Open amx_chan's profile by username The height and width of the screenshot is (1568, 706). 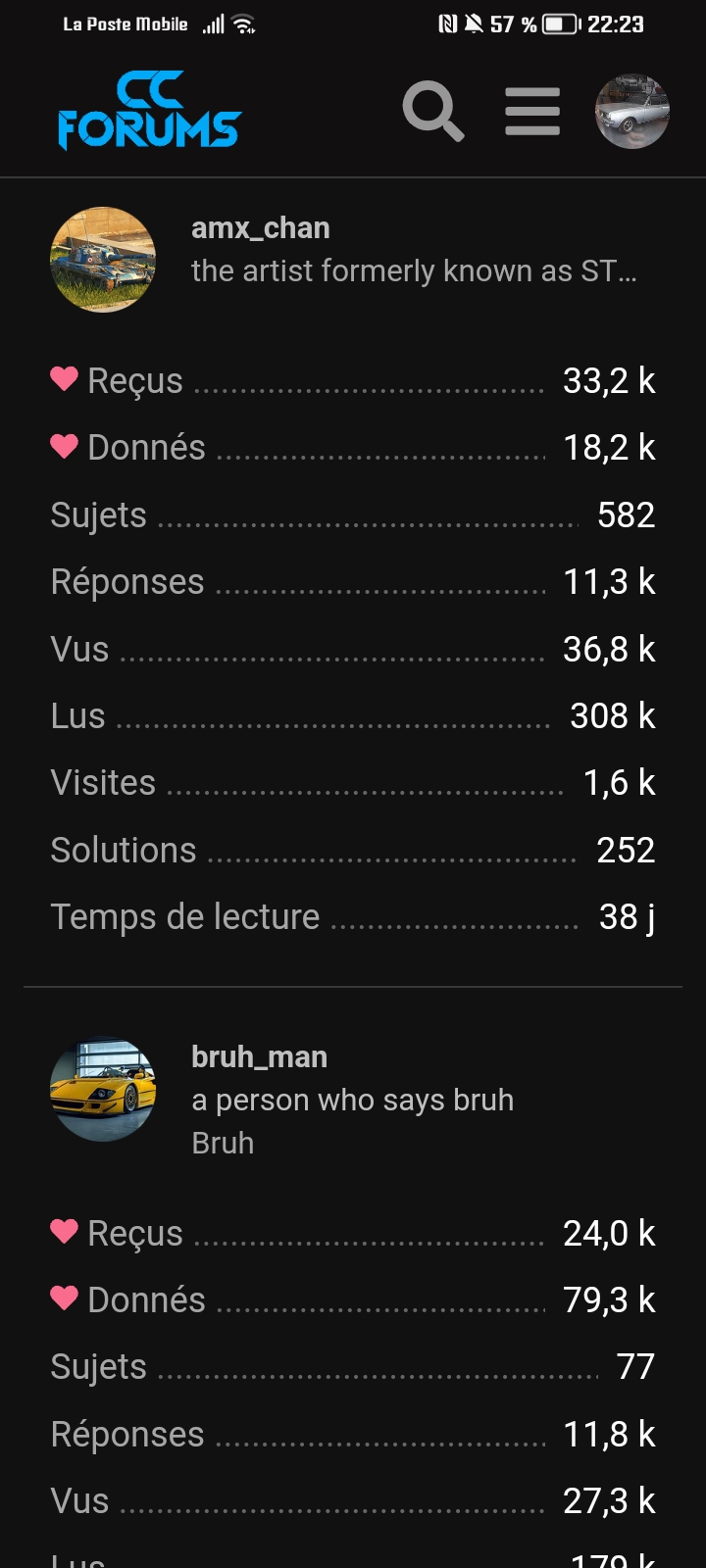point(260,228)
